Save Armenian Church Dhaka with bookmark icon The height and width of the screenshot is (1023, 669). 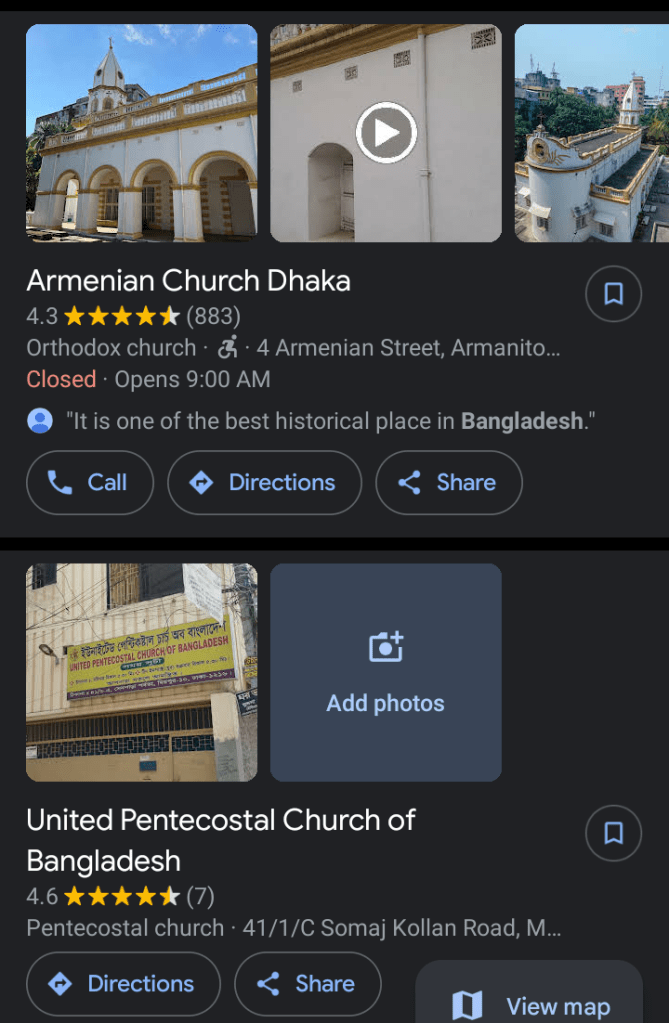(613, 294)
